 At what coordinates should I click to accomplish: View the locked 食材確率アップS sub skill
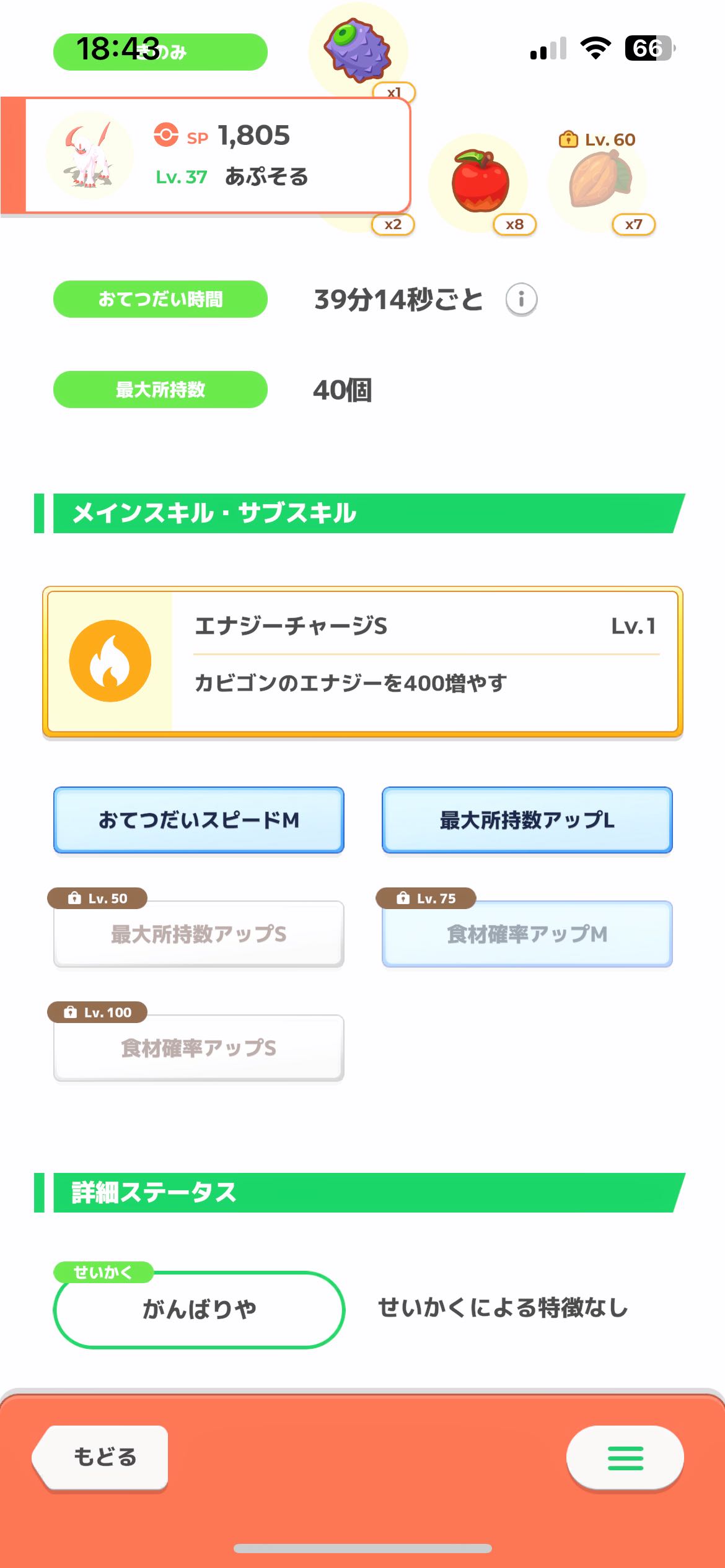coord(199,1047)
